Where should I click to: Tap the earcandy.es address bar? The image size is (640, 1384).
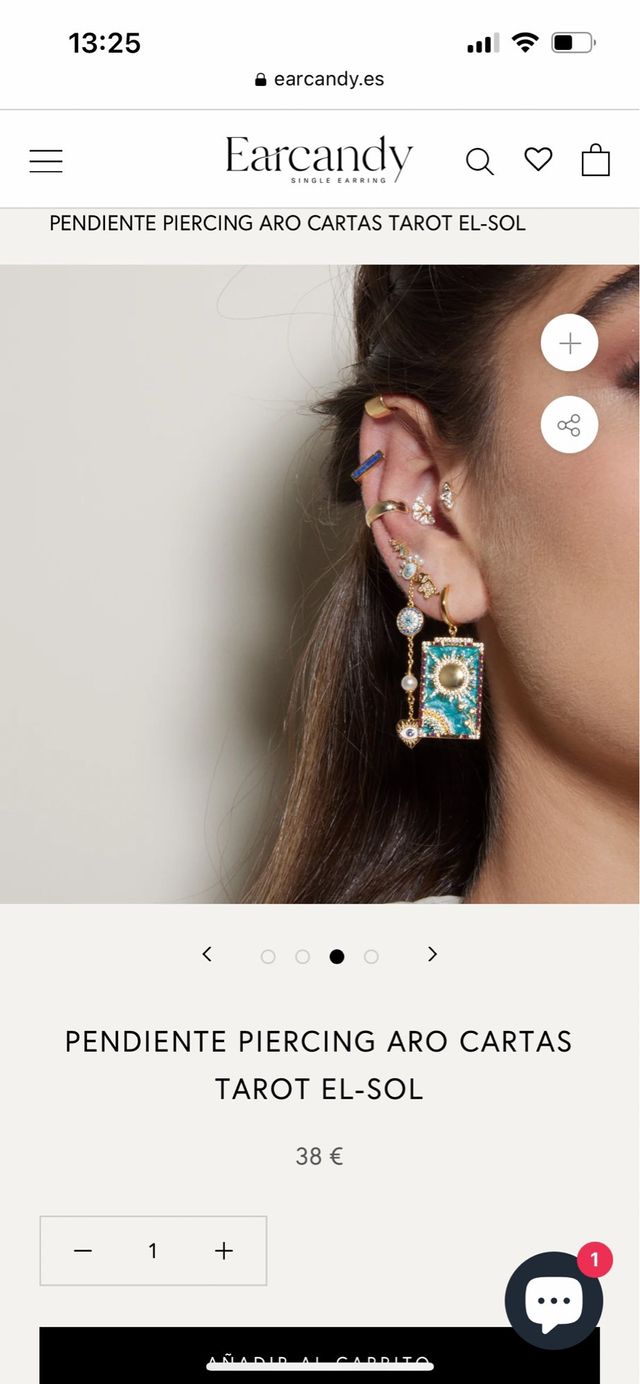320,79
